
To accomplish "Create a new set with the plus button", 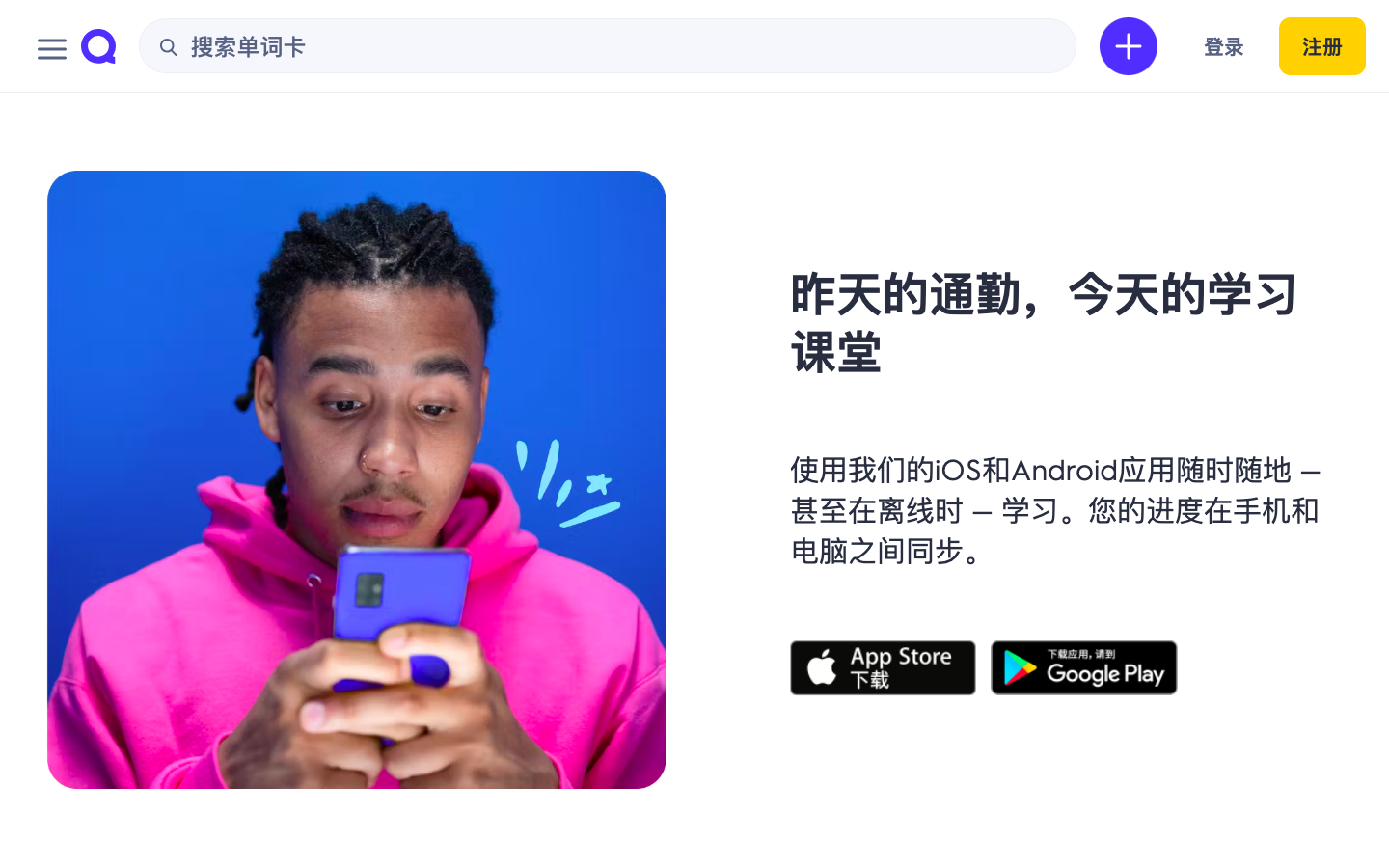I will coord(1128,46).
